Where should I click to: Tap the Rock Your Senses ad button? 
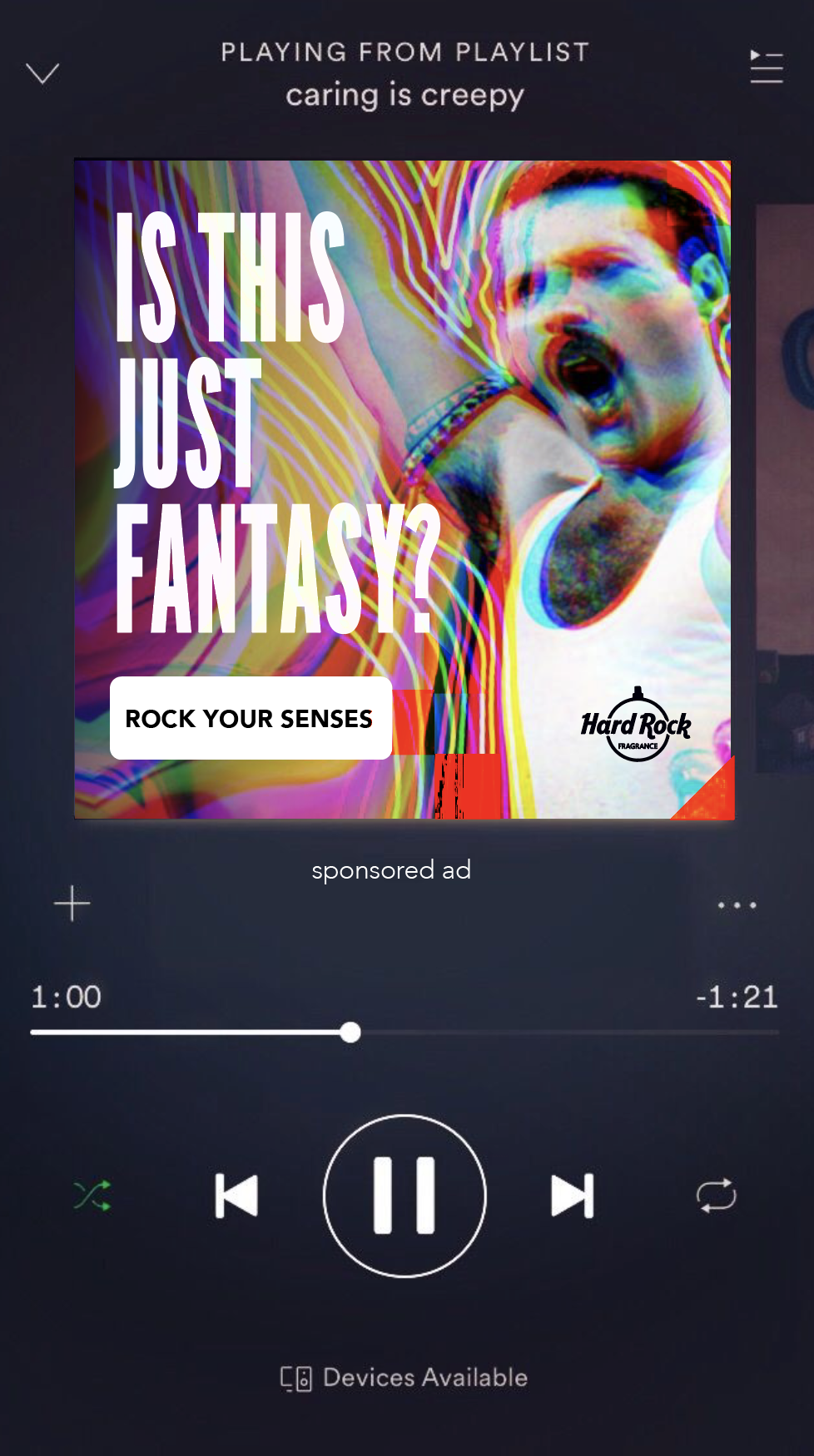tap(251, 718)
